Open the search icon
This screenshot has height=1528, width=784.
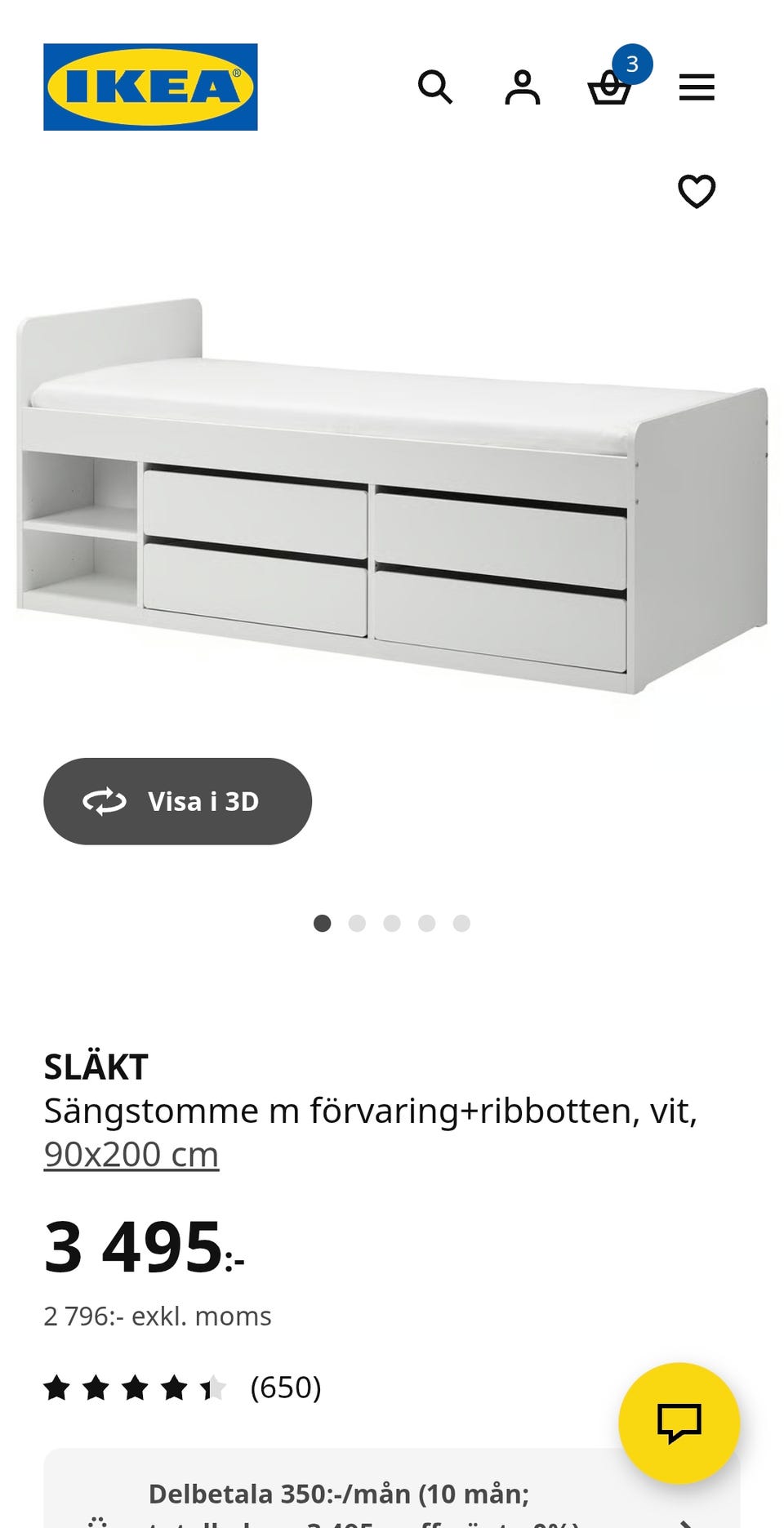point(437,87)
